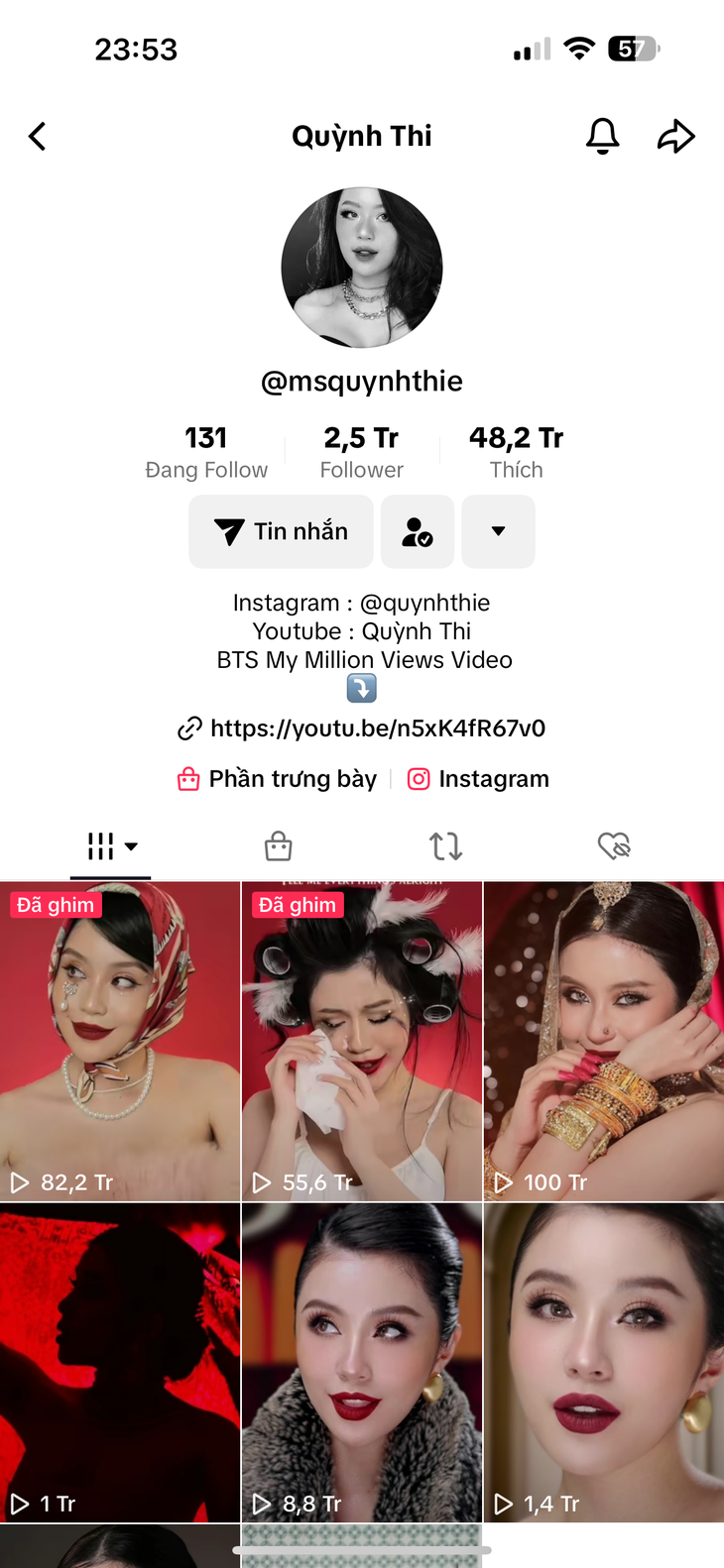Play the video with 1,4 Tr views
Screen dimensions: 724x1568
pos(604,1363)
